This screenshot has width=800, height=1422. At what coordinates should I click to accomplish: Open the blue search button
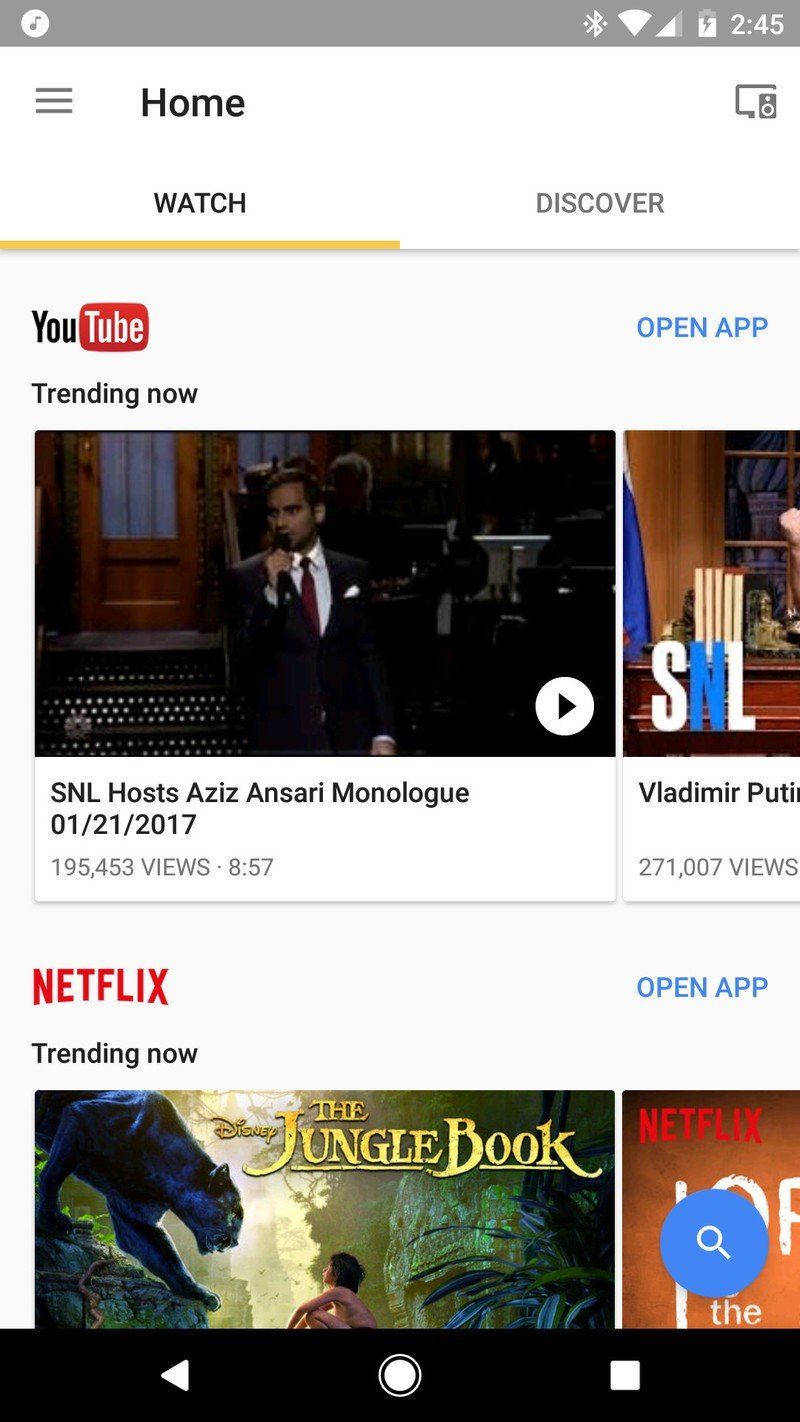click(x=714, y=1243)
